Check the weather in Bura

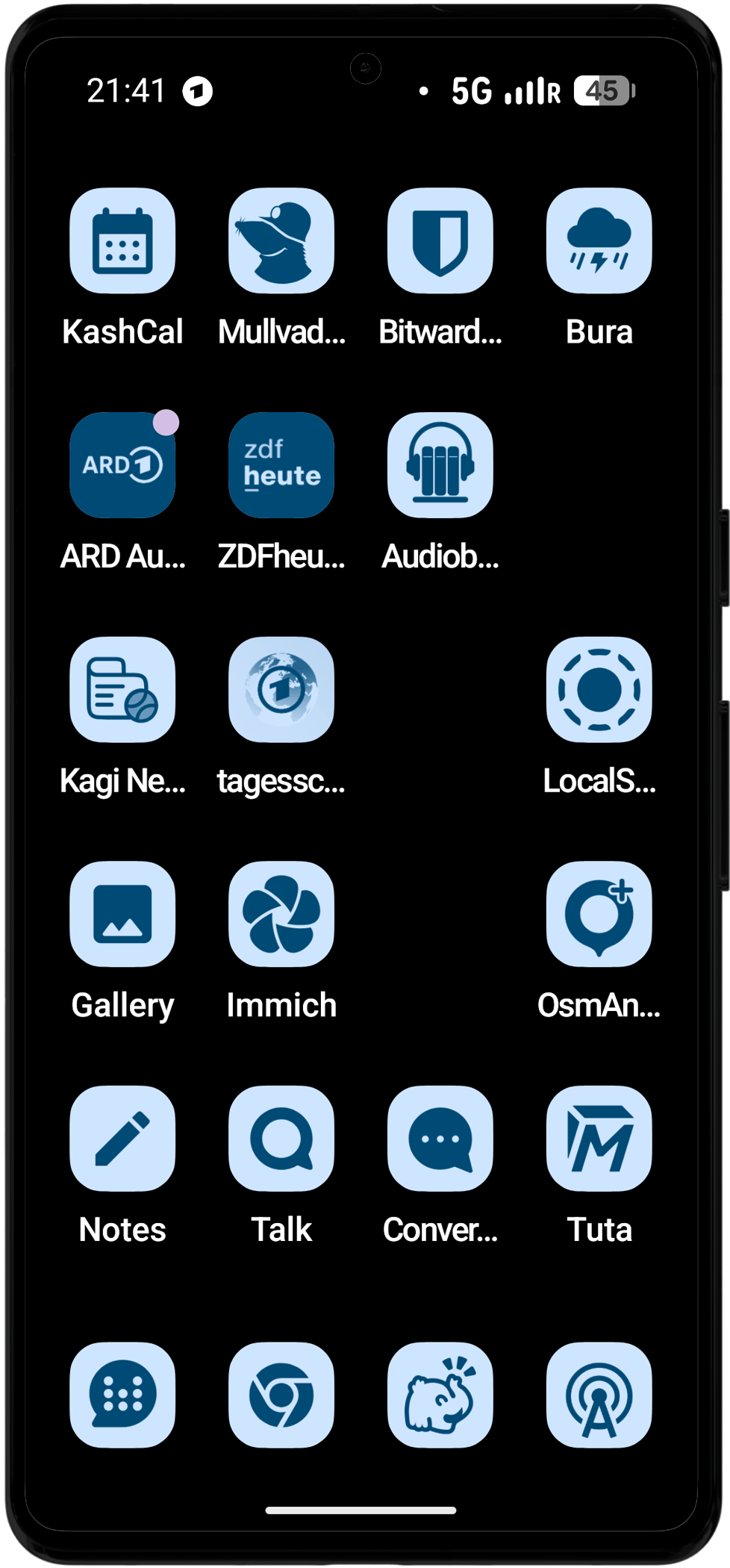[599, 240]
